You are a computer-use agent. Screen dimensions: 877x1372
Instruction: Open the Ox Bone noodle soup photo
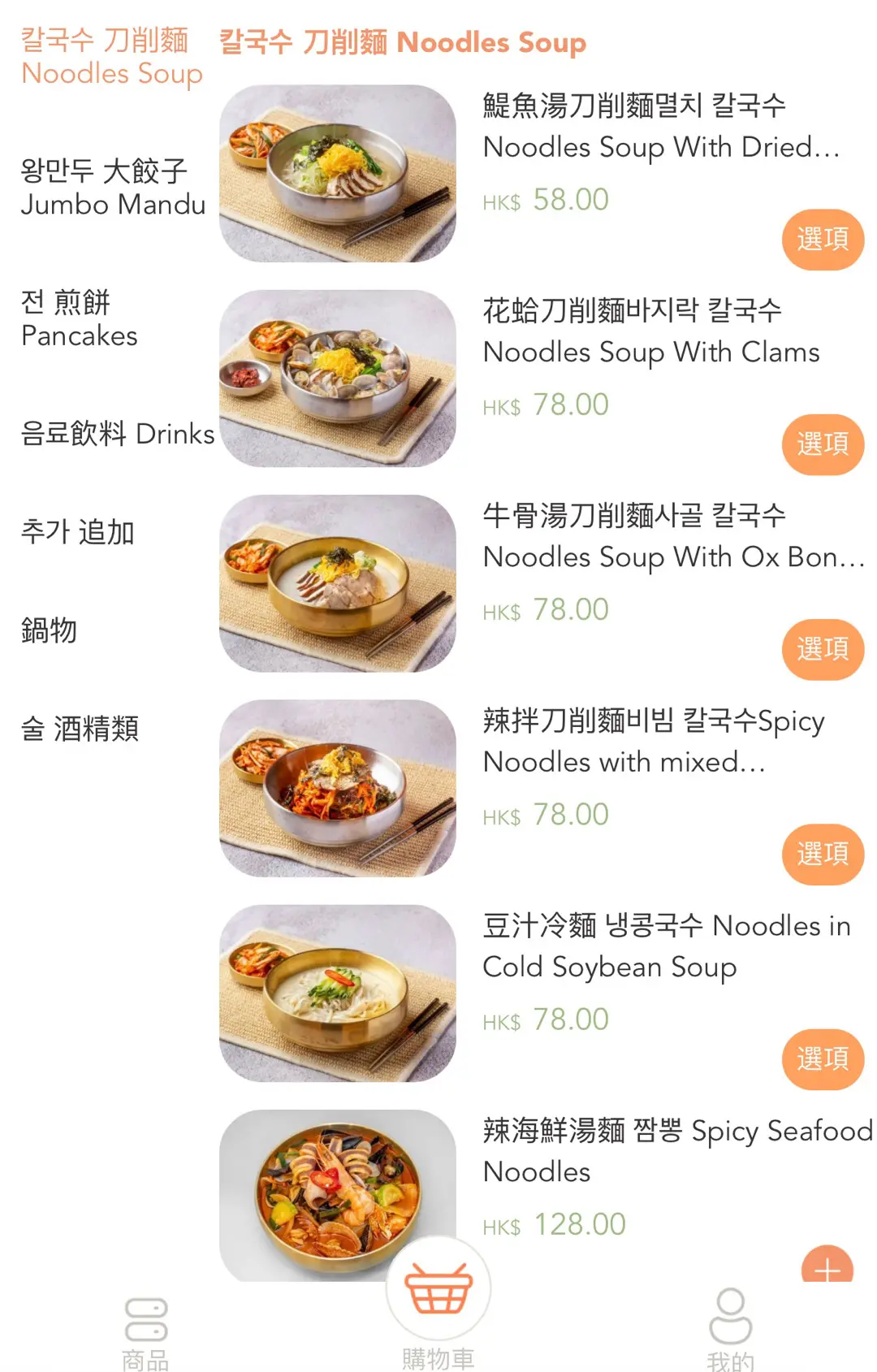tap(337, 583)
